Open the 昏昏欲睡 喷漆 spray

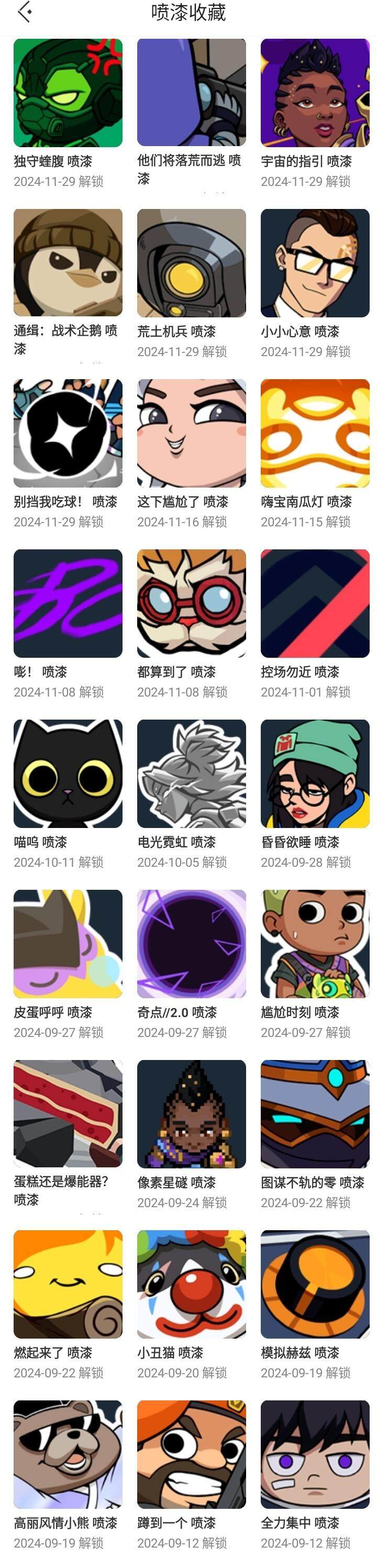pos(315,774)
